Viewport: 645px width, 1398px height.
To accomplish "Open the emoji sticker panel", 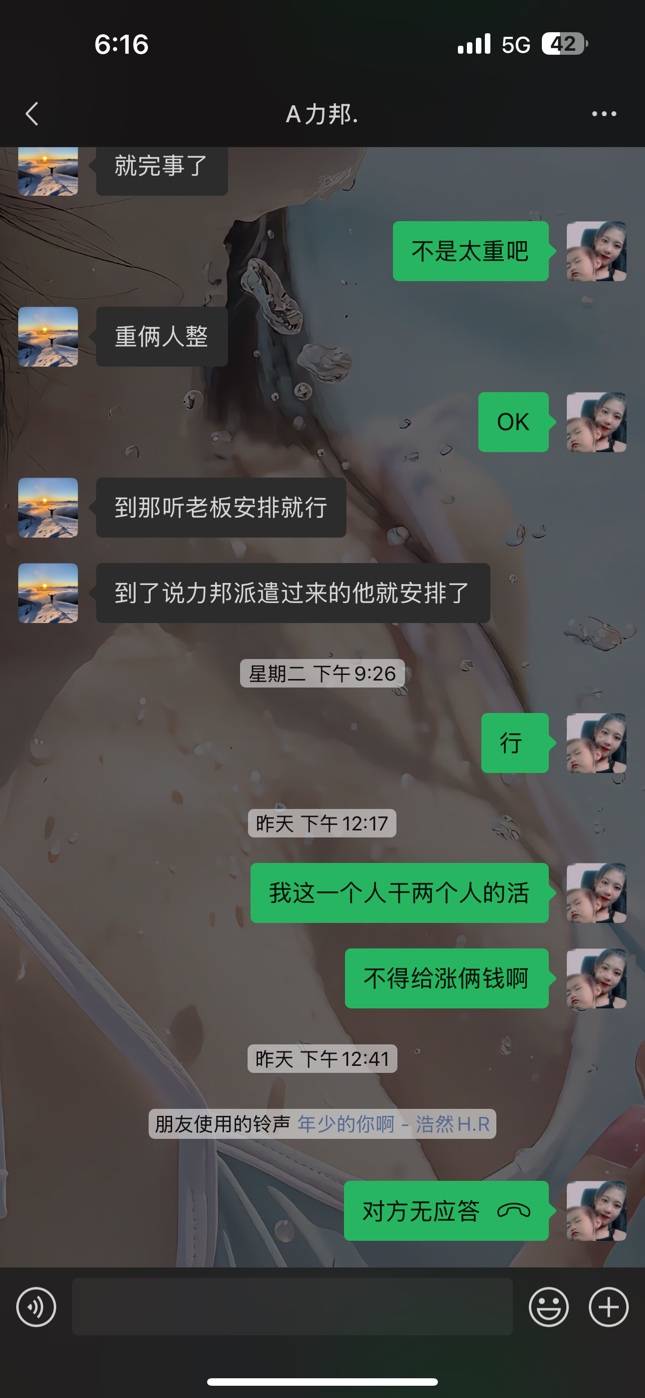I will pos(548,1307).
